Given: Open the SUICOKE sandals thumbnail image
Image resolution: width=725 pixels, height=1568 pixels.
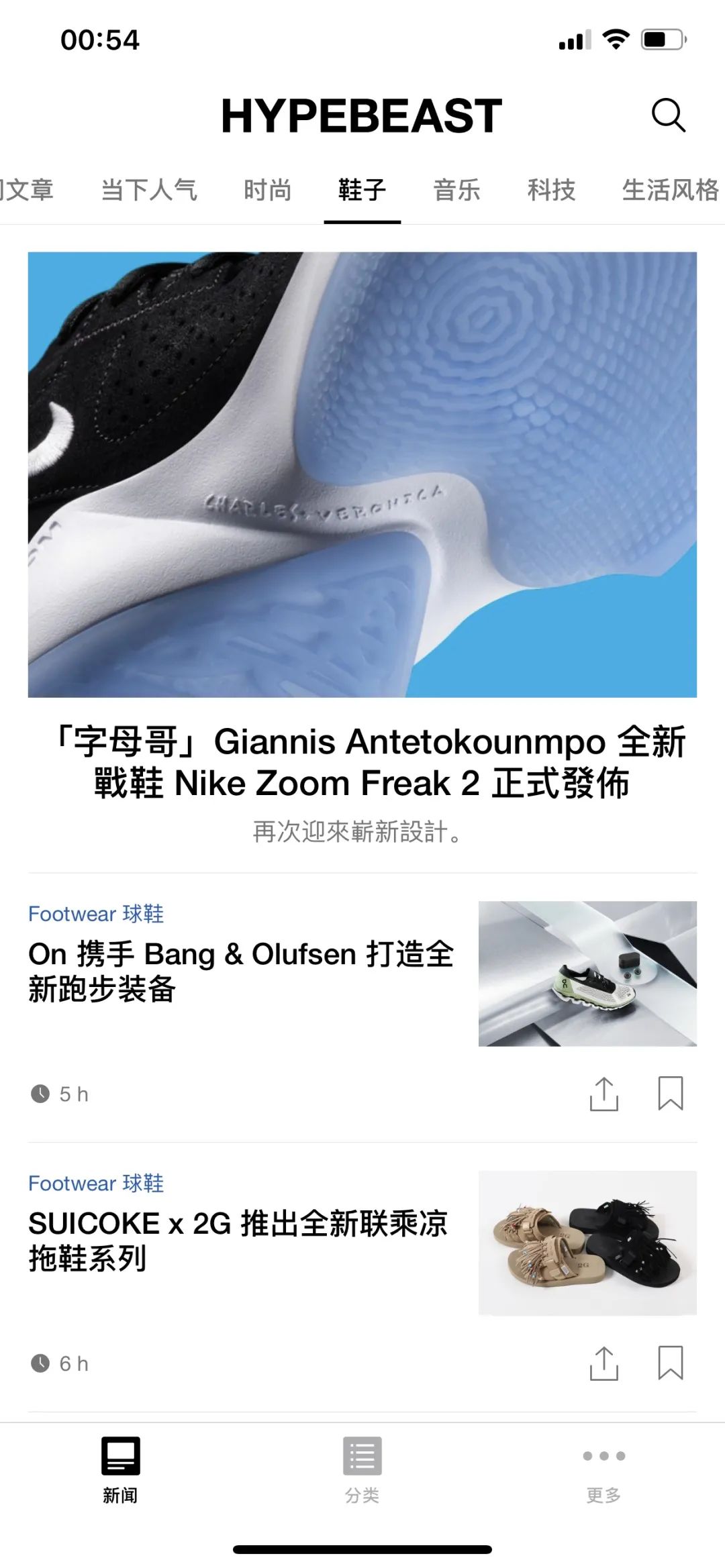Looking at the screenshot, I should point(587,1248).
